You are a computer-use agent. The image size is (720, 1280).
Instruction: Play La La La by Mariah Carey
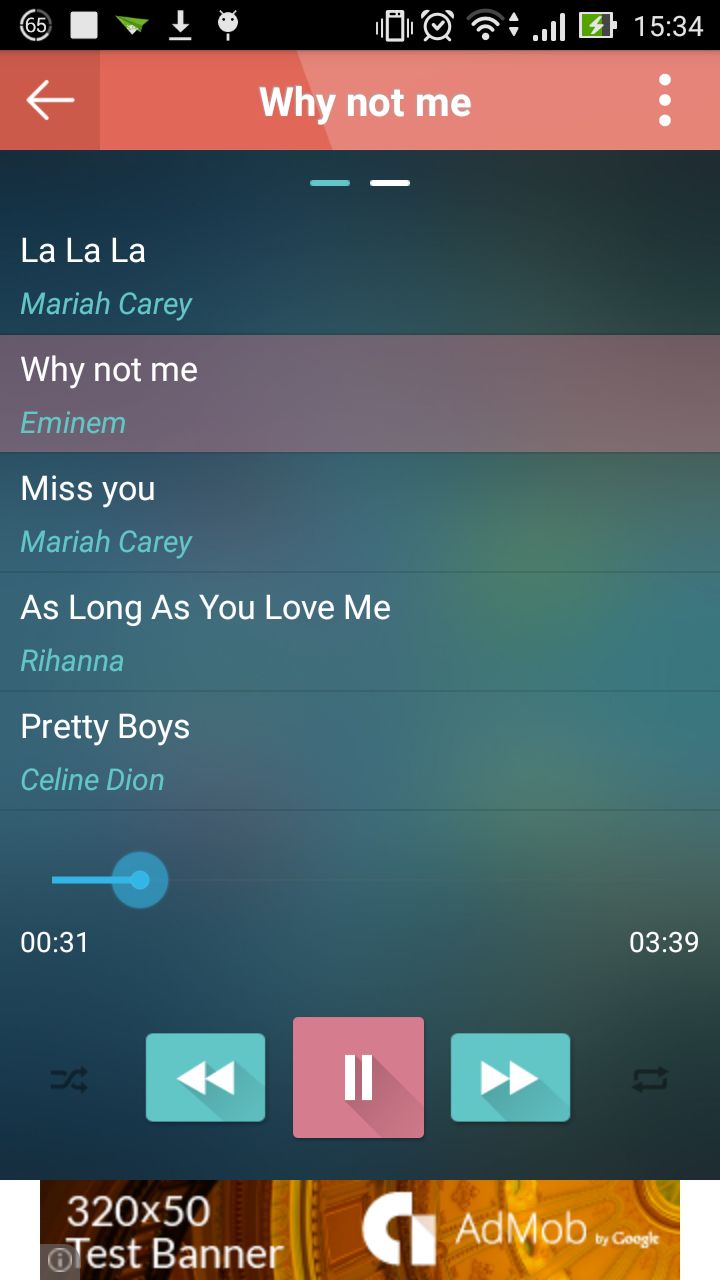point(360,275)
